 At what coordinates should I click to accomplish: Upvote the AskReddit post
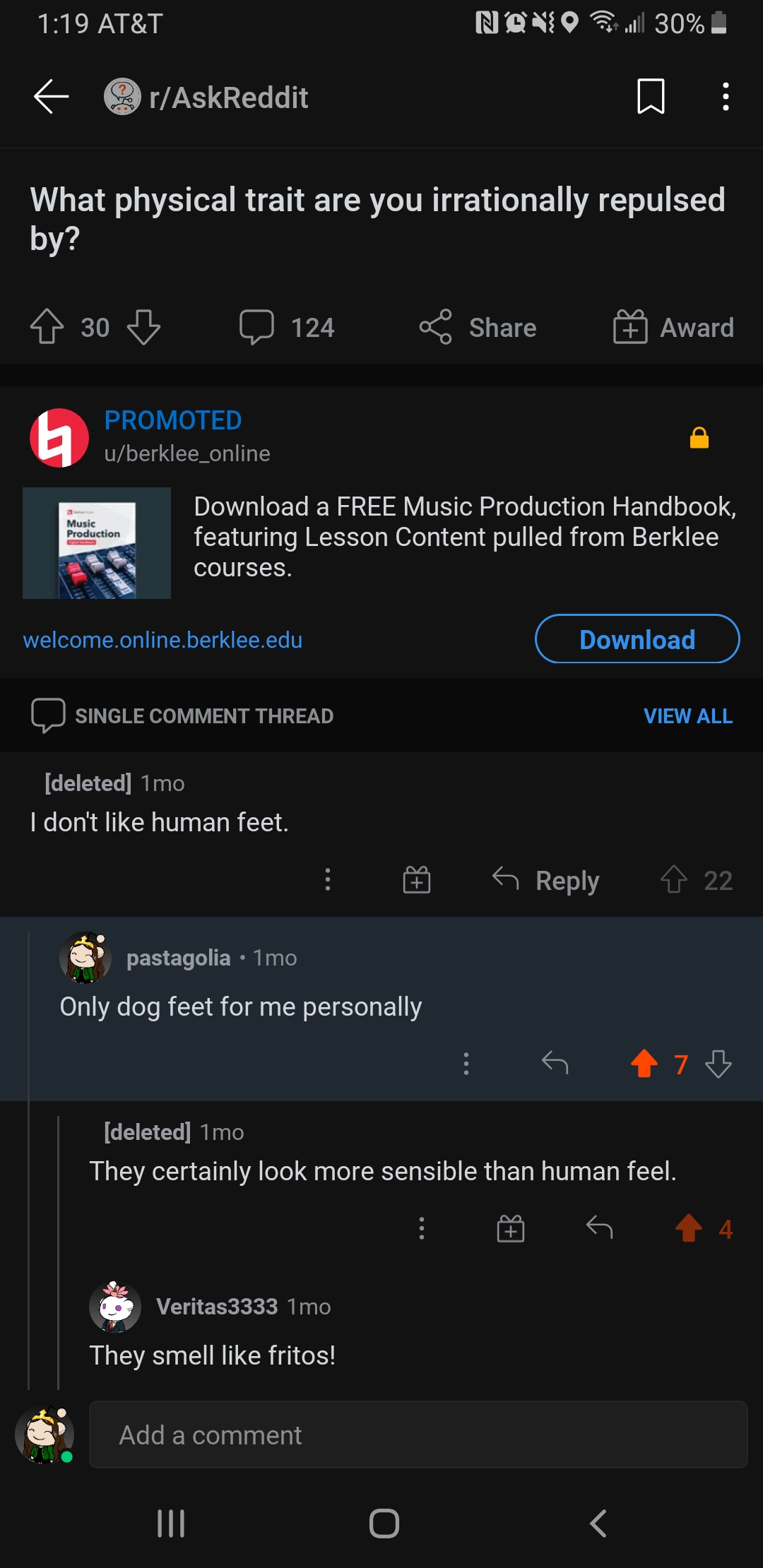pos(47,327)
